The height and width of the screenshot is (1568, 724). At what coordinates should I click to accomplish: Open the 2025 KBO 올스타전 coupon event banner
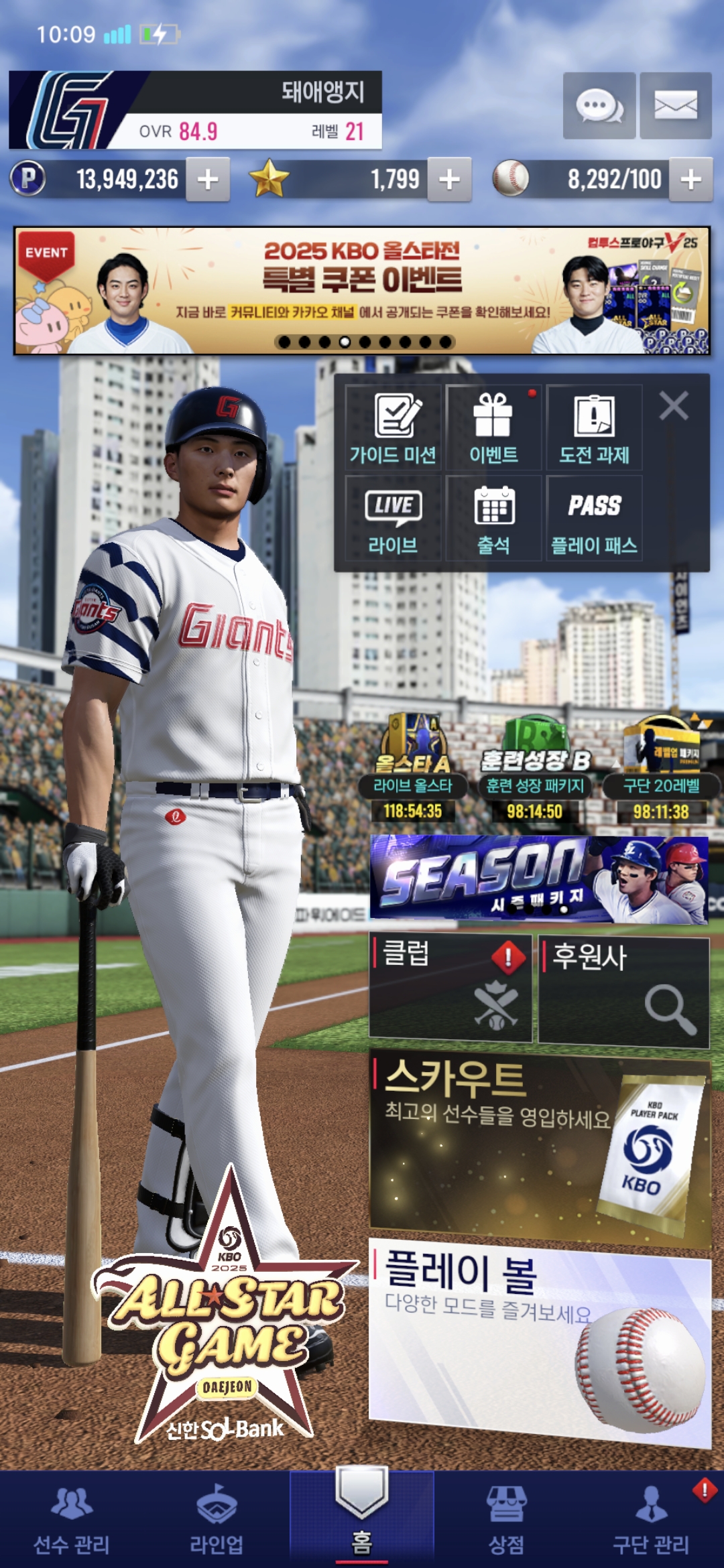(362, 290)
